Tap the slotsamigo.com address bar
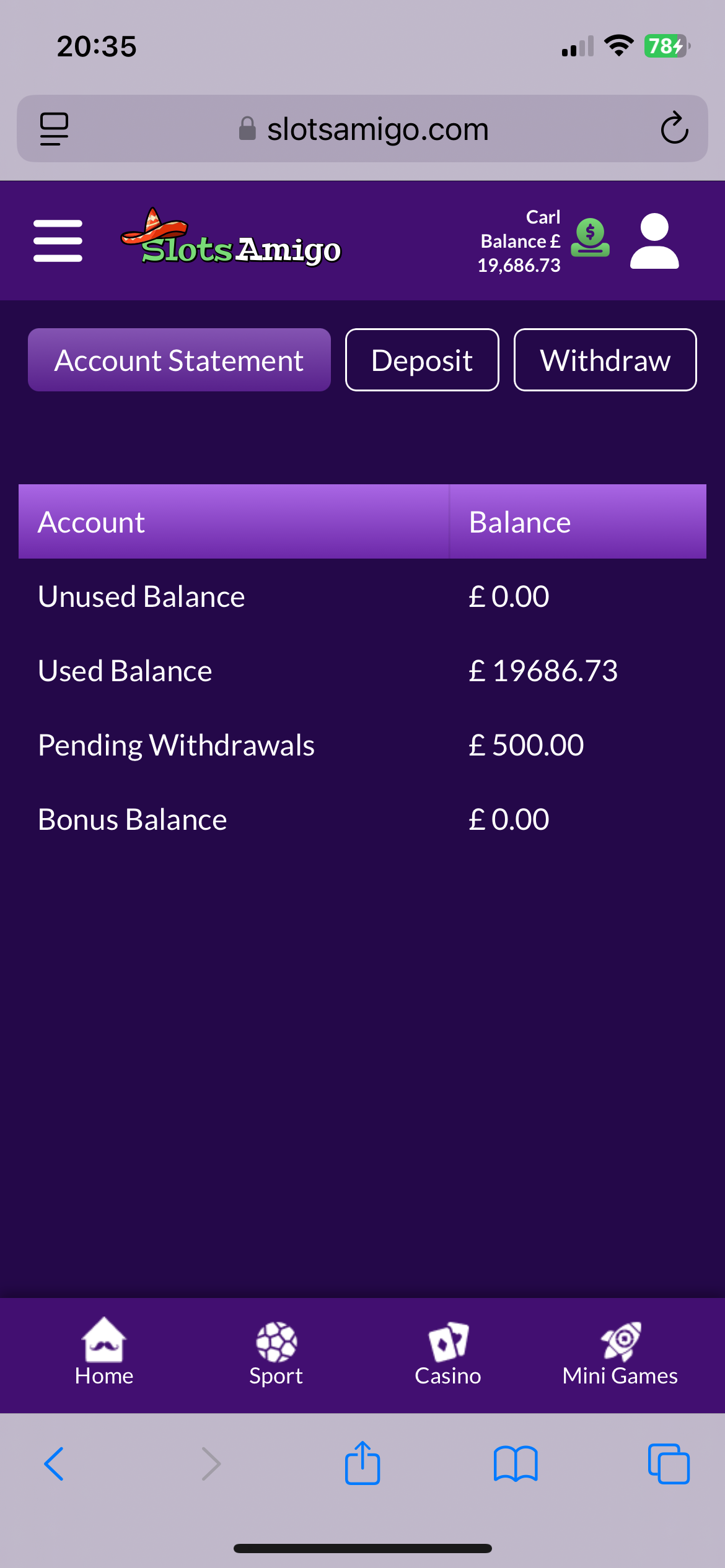 pyautogui.click(x=363, y=129)
